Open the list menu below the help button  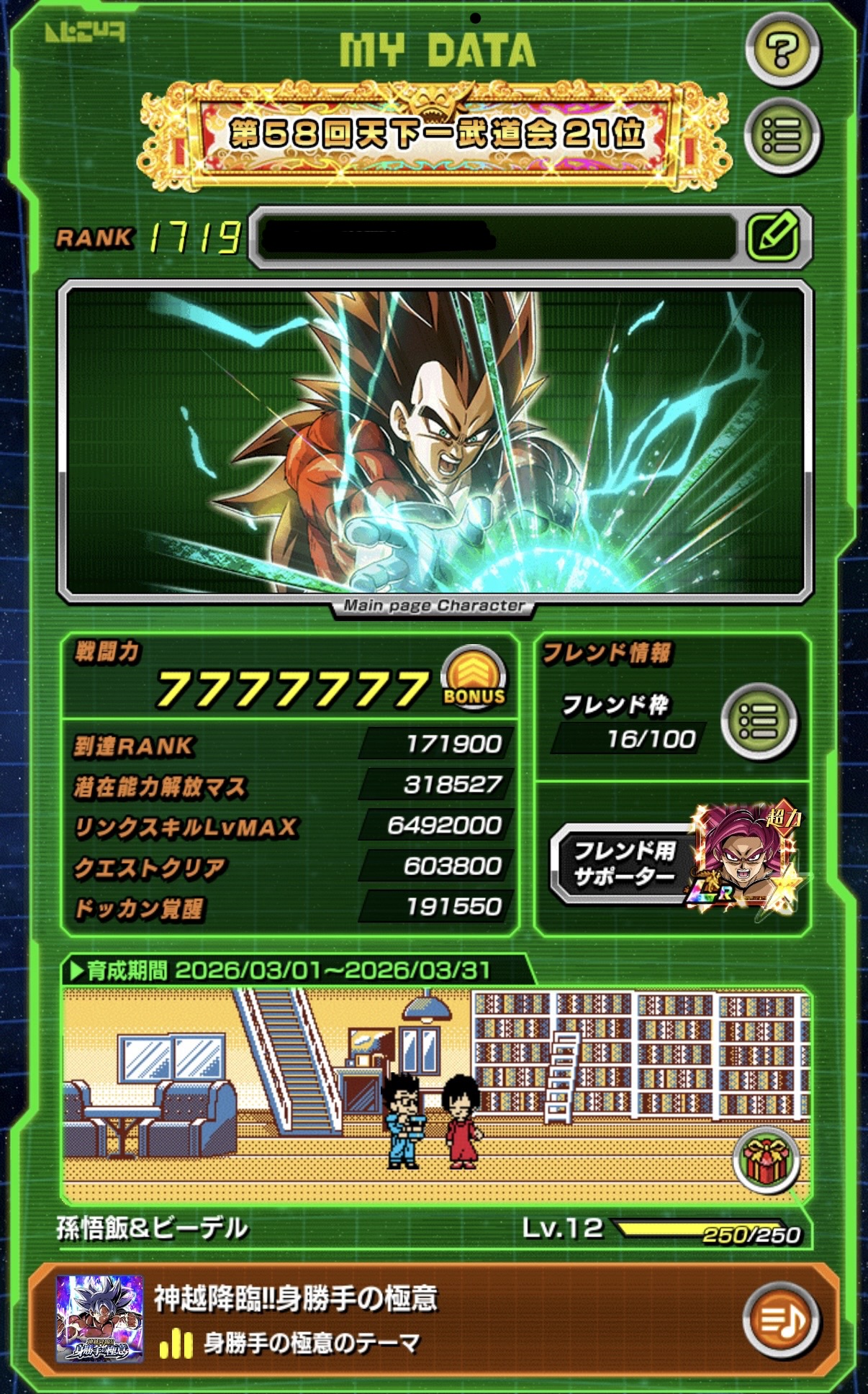click(x=782, y=137)
